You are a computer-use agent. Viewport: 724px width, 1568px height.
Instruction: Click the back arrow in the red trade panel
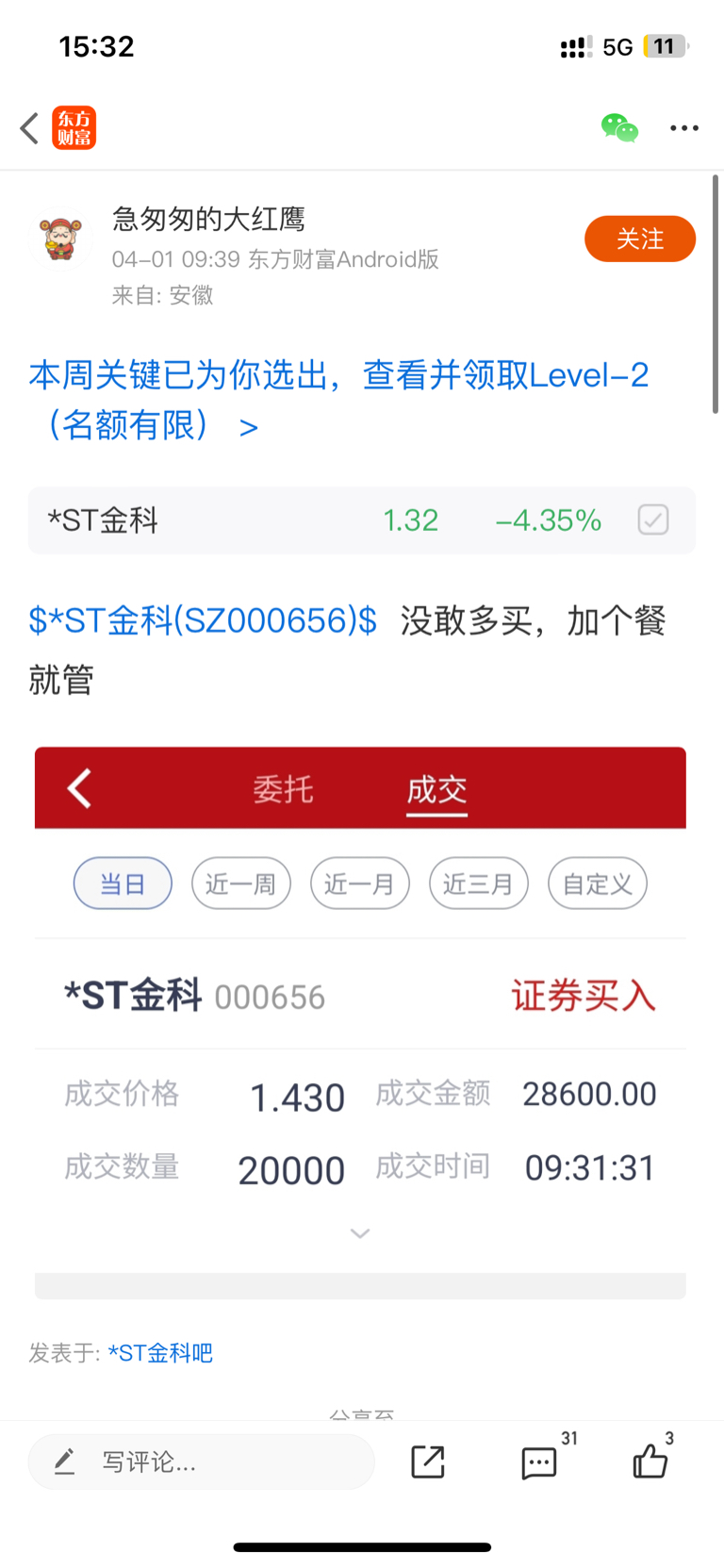(x=79, y=788)
